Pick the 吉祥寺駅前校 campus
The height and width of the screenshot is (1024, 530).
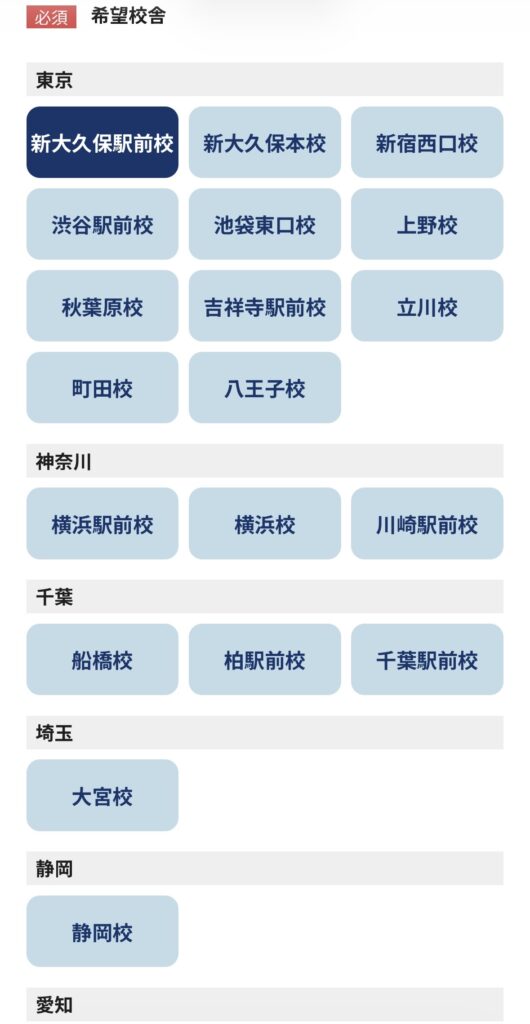pyautogui.click(x=265, y=306)
